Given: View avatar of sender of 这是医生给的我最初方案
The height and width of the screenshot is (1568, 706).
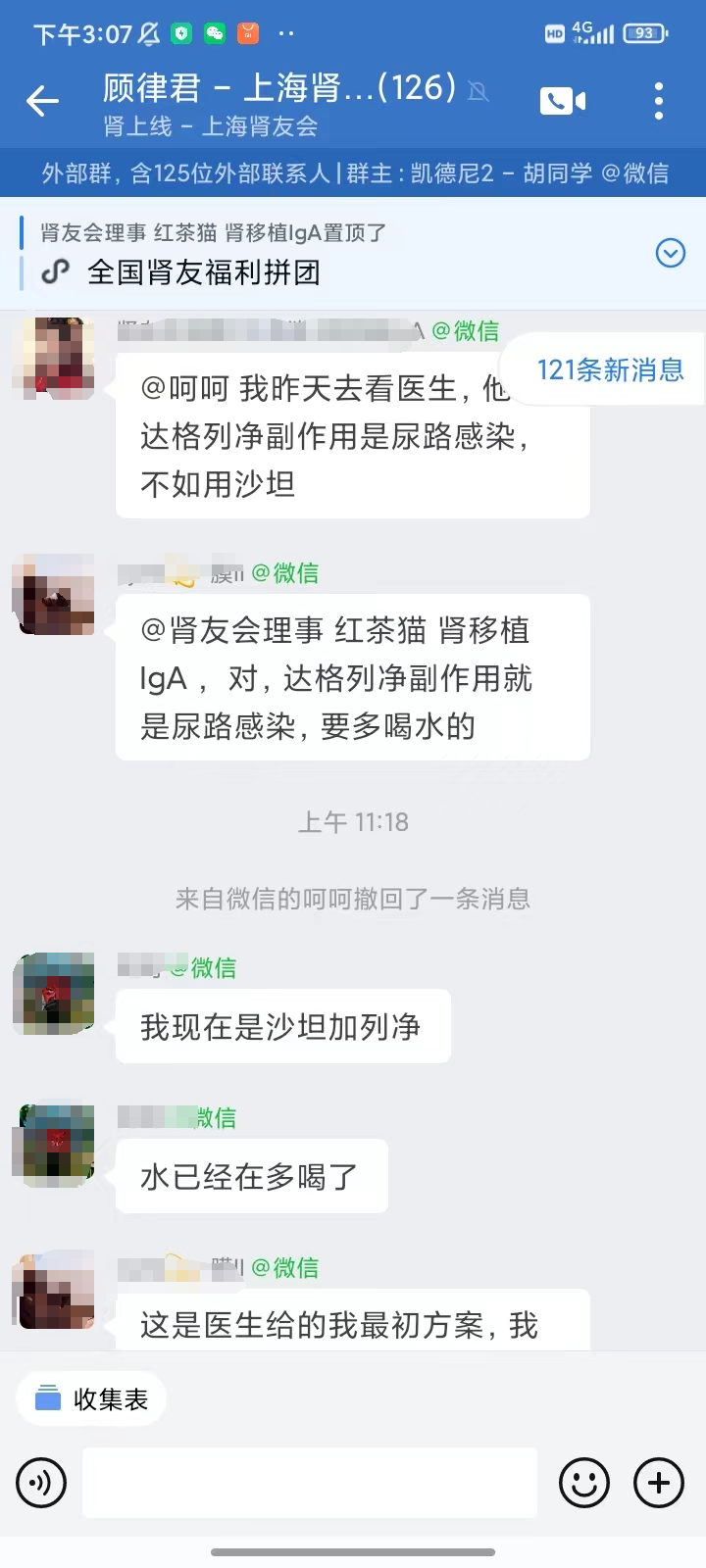Looking at the screenshot, I should 54,1290.
